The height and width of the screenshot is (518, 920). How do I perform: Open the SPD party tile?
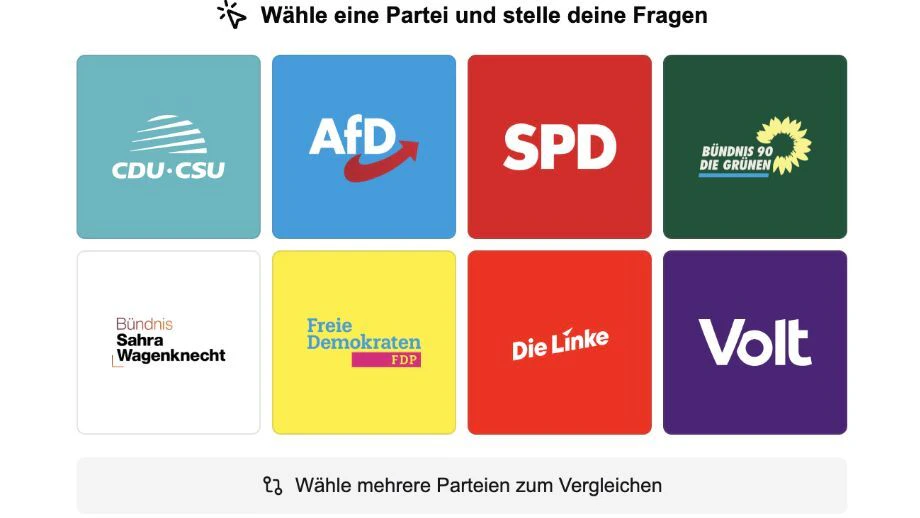pos(559,147)
